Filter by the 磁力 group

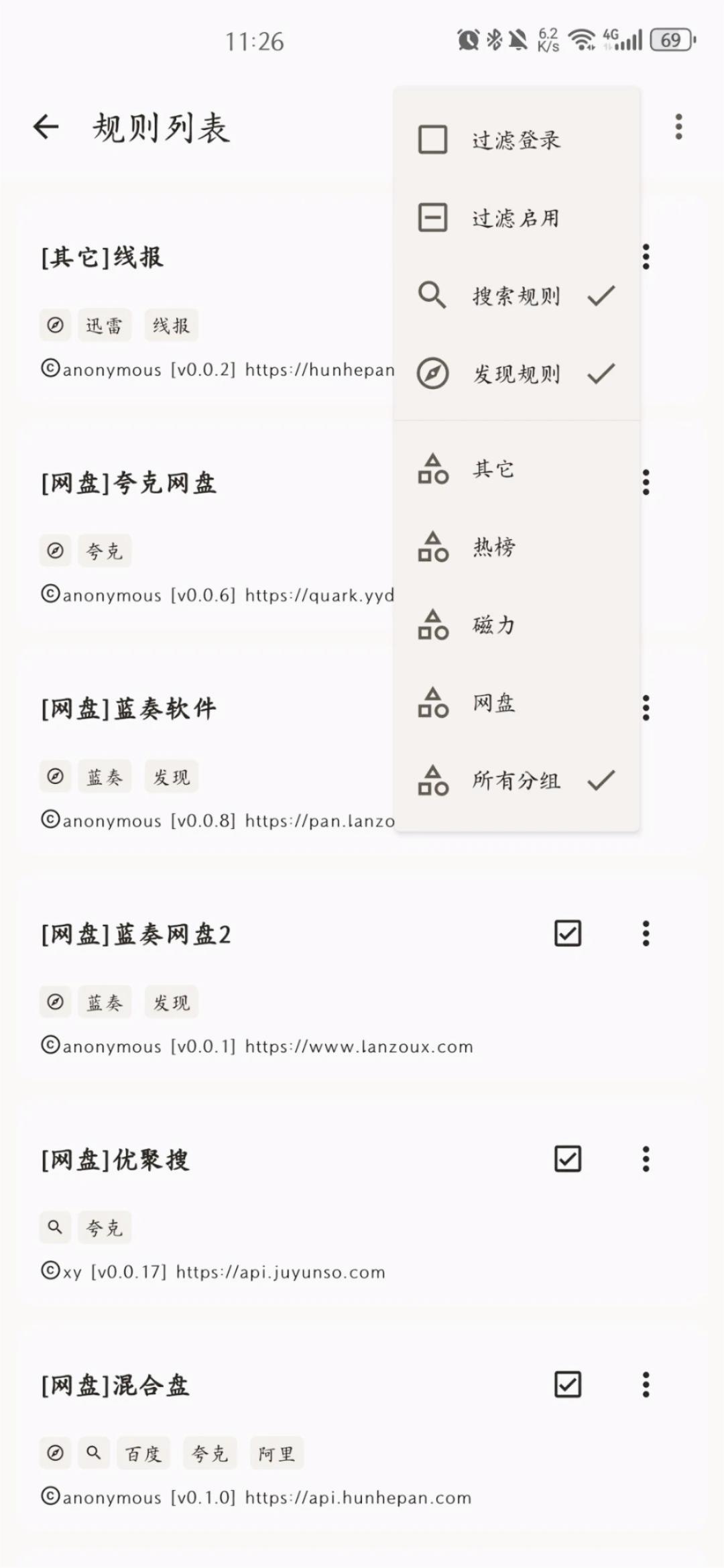coord(493,624)
